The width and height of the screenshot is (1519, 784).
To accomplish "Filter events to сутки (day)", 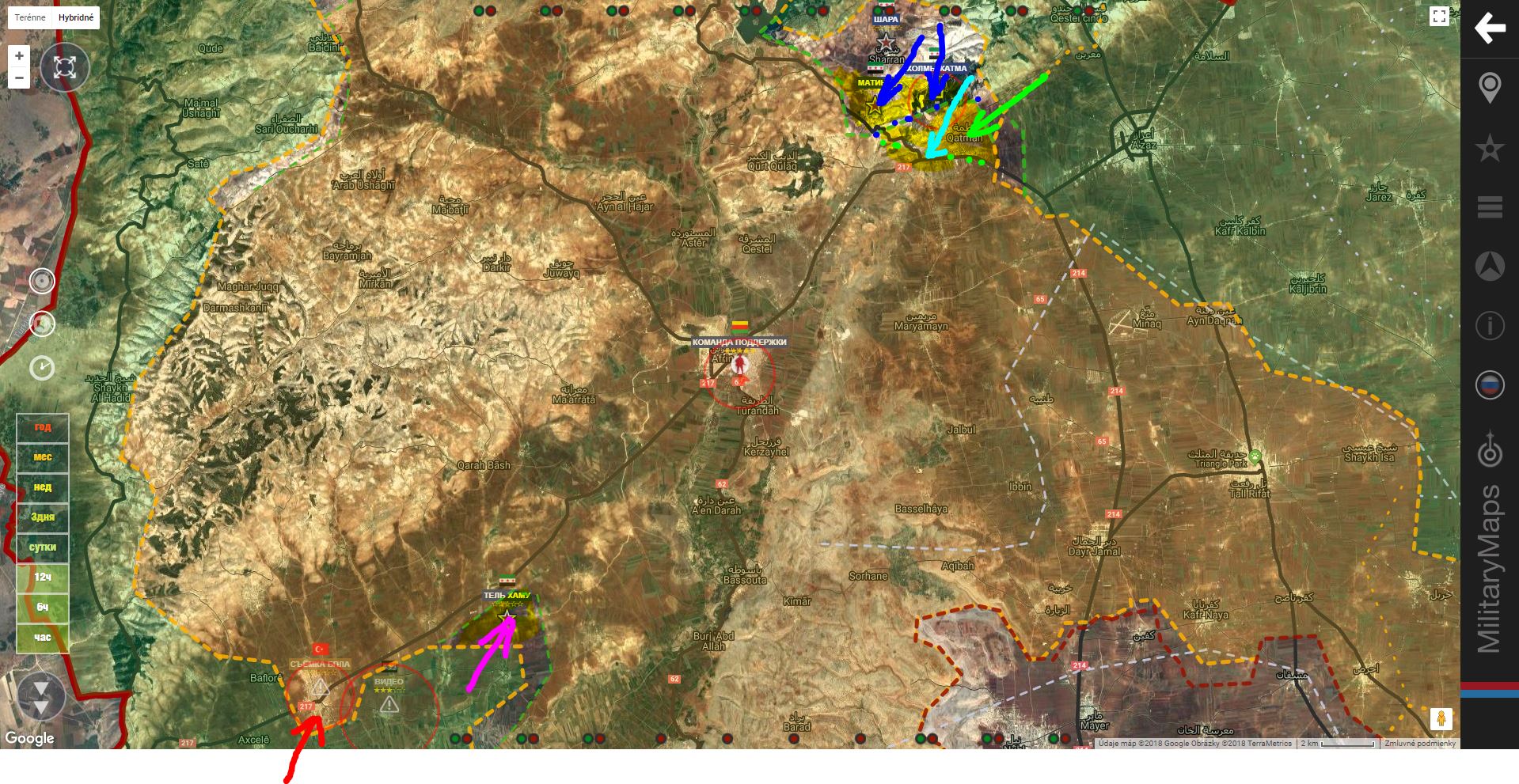I will point(43,547).
